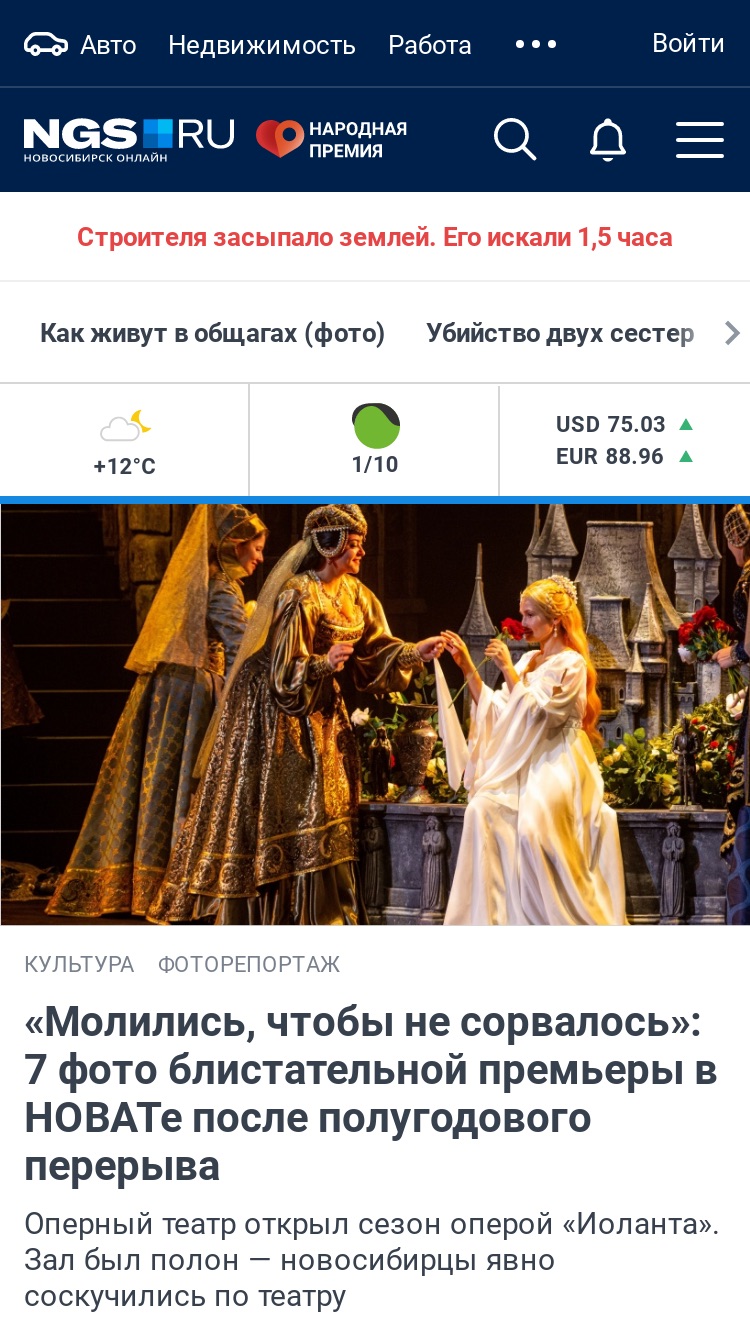Screen dimensions: 750x1334
Task: Open Народная премия promo
Action: pyautogui.click(x=332, y=139)
